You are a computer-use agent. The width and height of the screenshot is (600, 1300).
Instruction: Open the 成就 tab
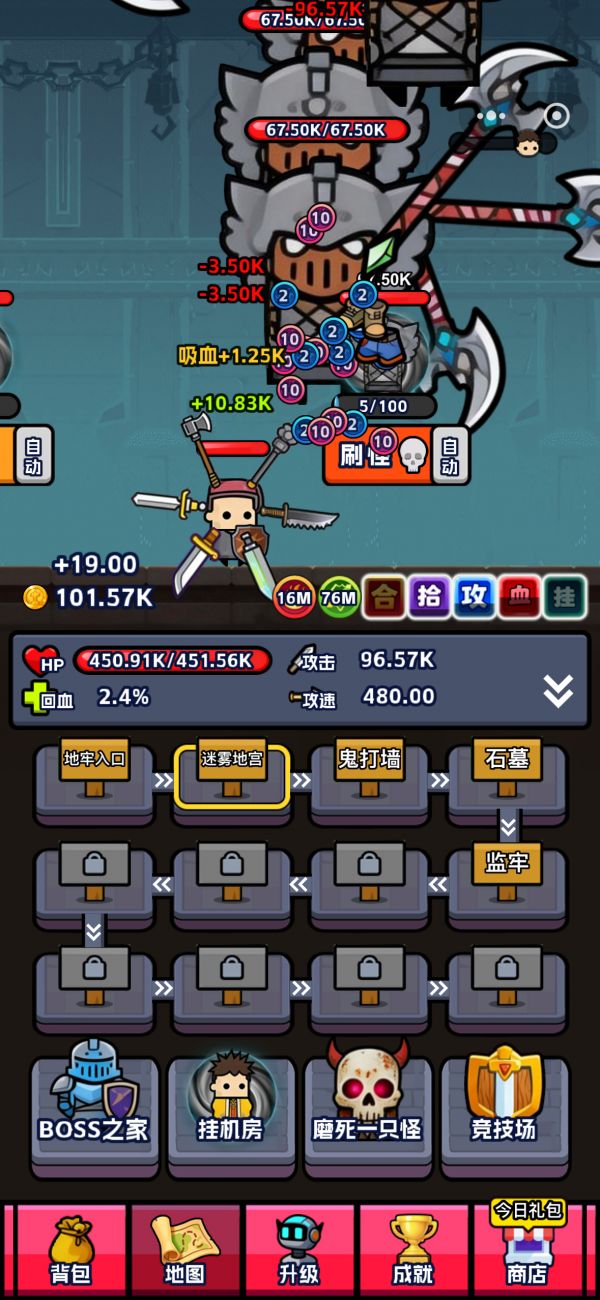click(x=413, y=1252)
